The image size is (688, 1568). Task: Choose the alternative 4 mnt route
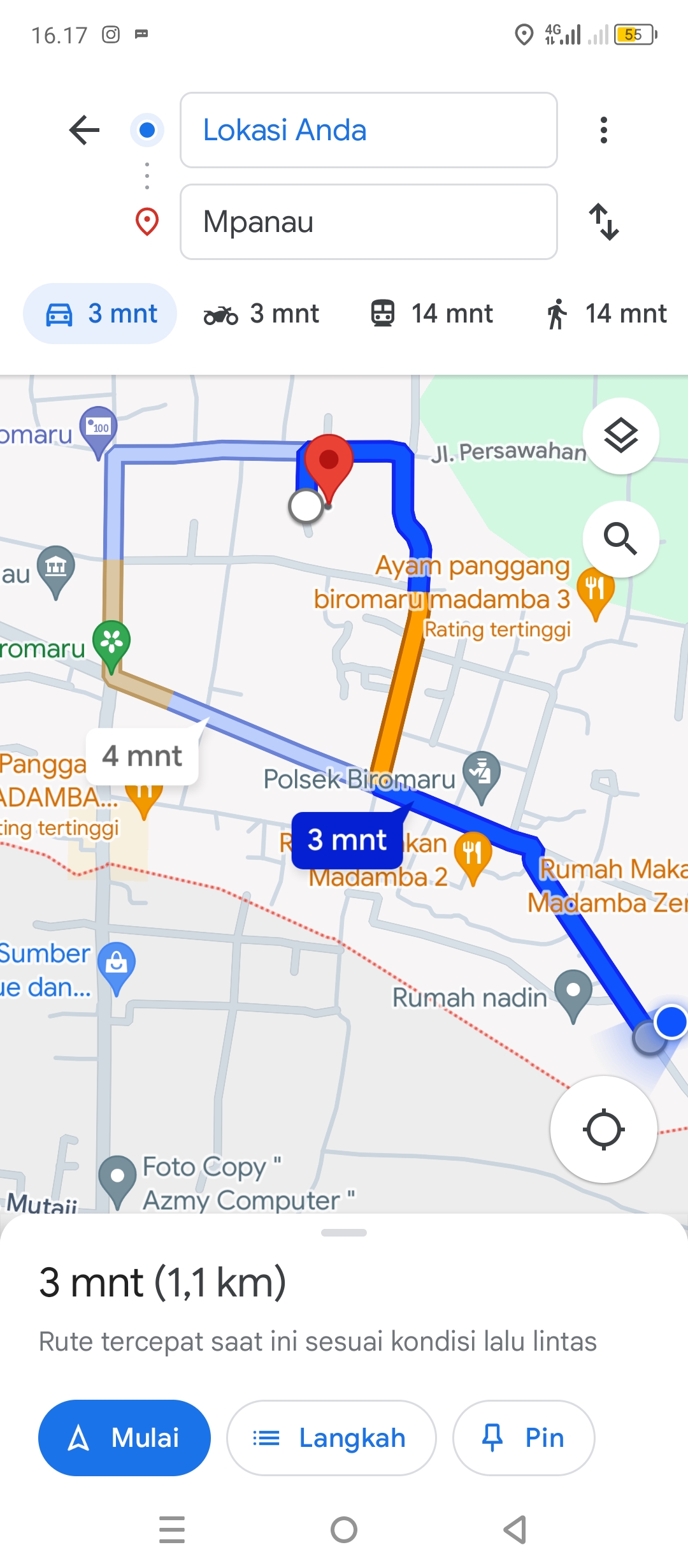pyautogui.click(x=142, y=756)
